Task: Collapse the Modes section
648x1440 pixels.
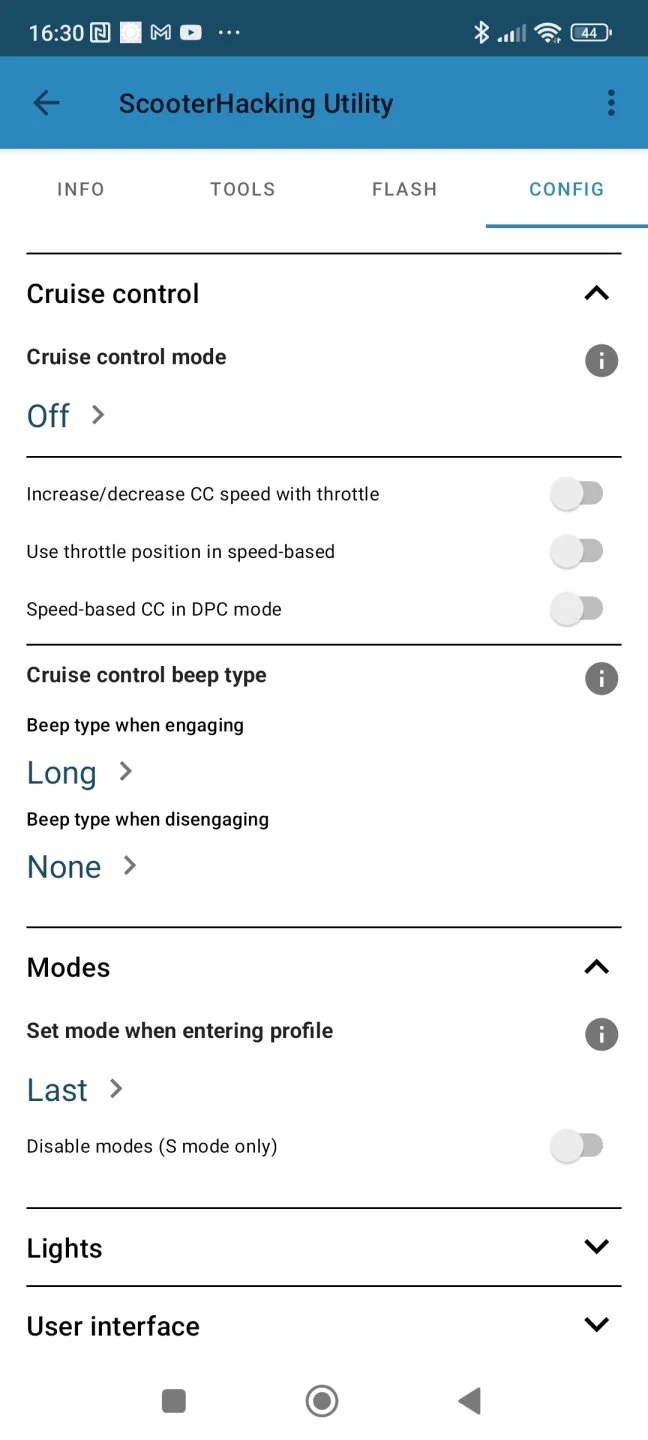Action: tap(596, 967)
